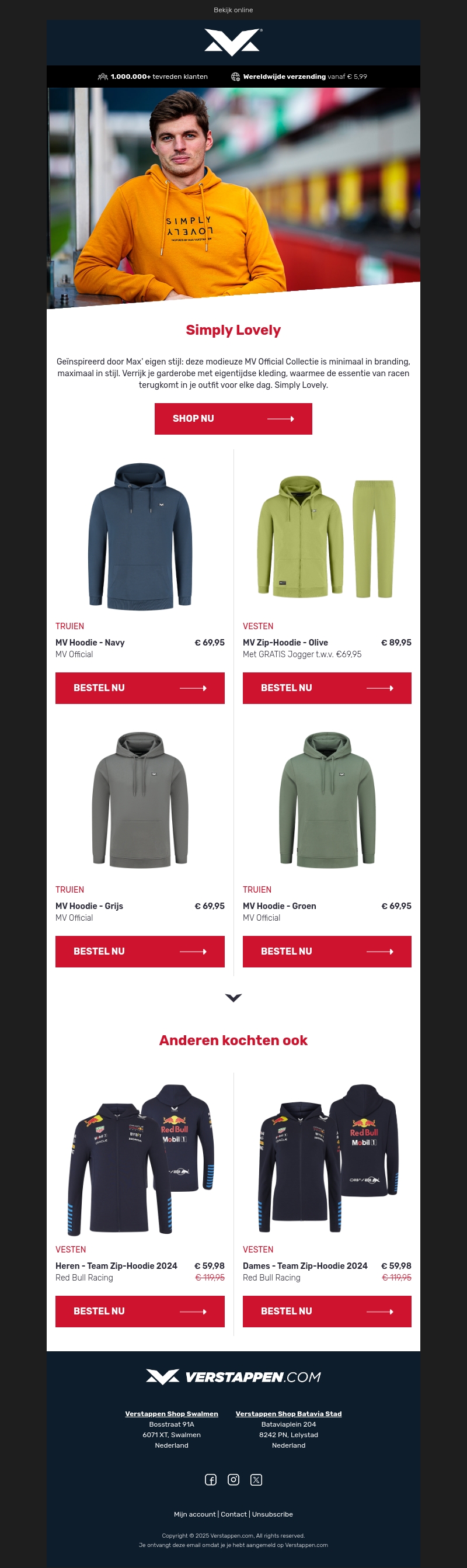
Task: View the grey hoodie product image
Action: 140,799
